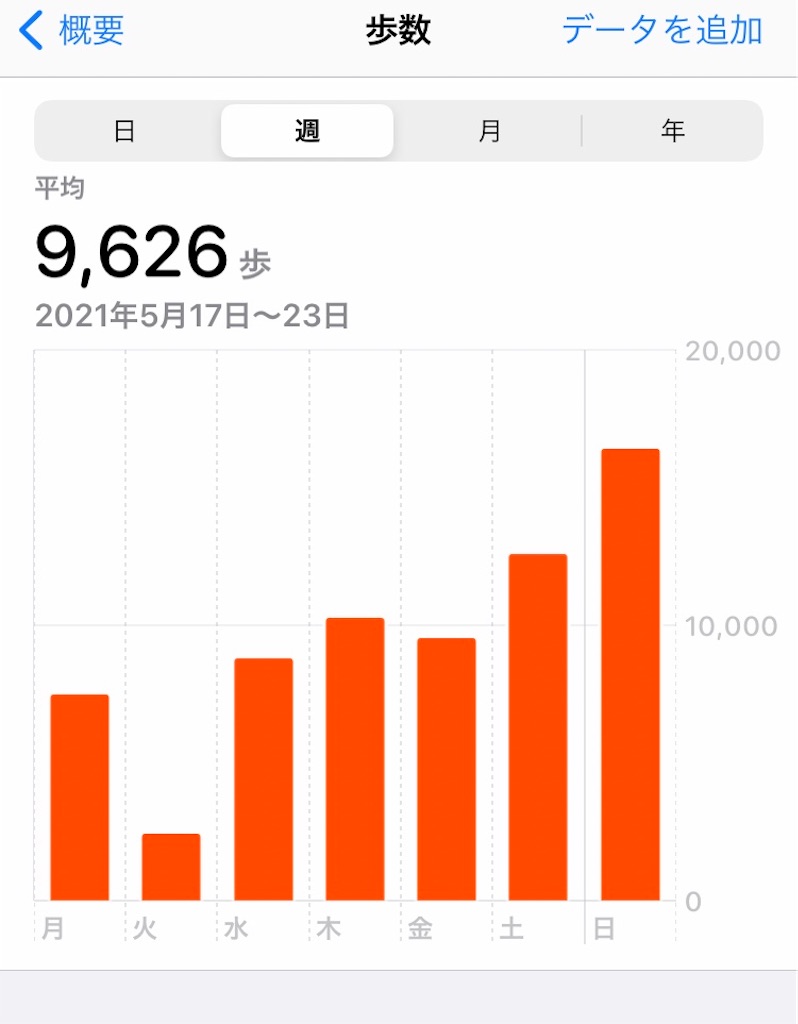The height and width of the screenshot is (1024, 798).
Task: Select the 月 bar in the chart
Action: click(78, 790)
